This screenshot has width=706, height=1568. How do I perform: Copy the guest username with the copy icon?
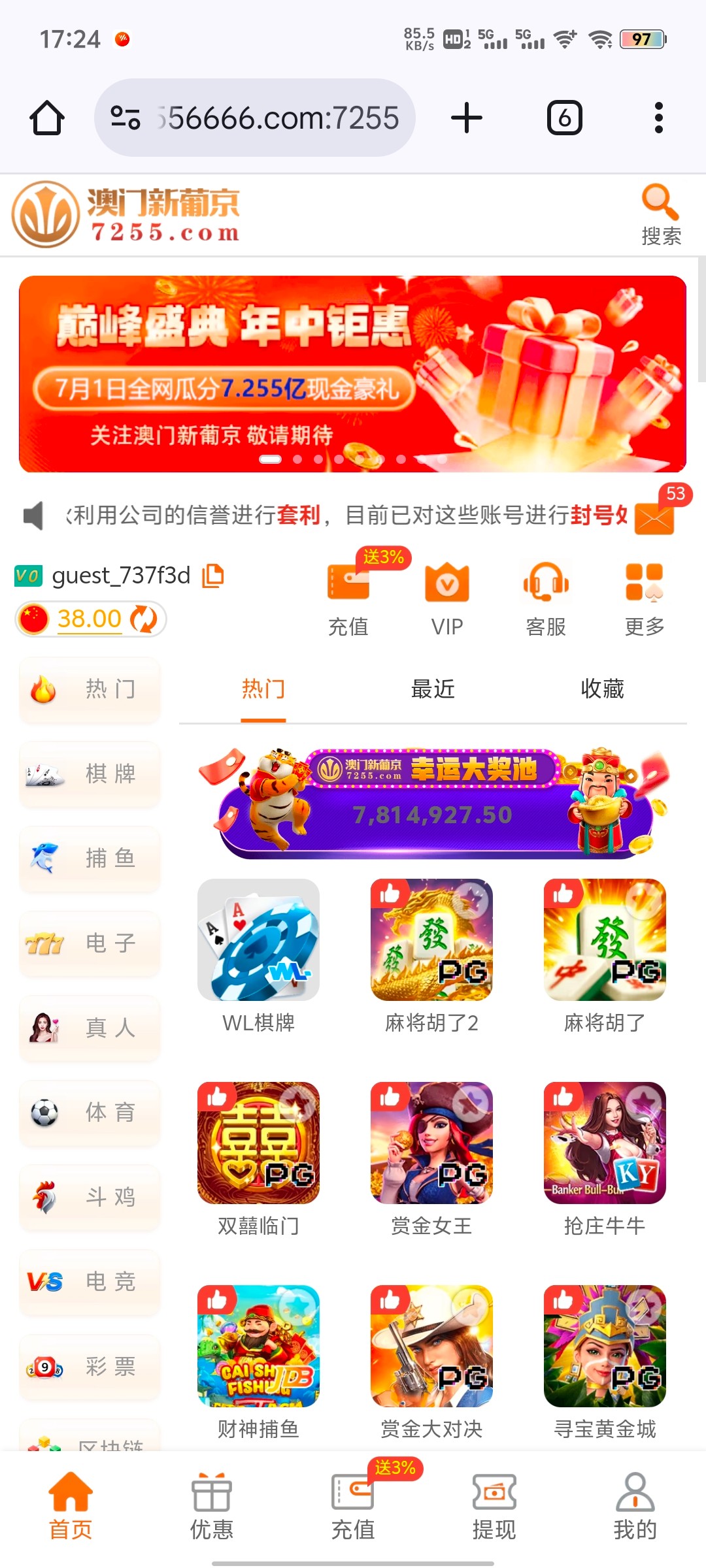point(212,575)
